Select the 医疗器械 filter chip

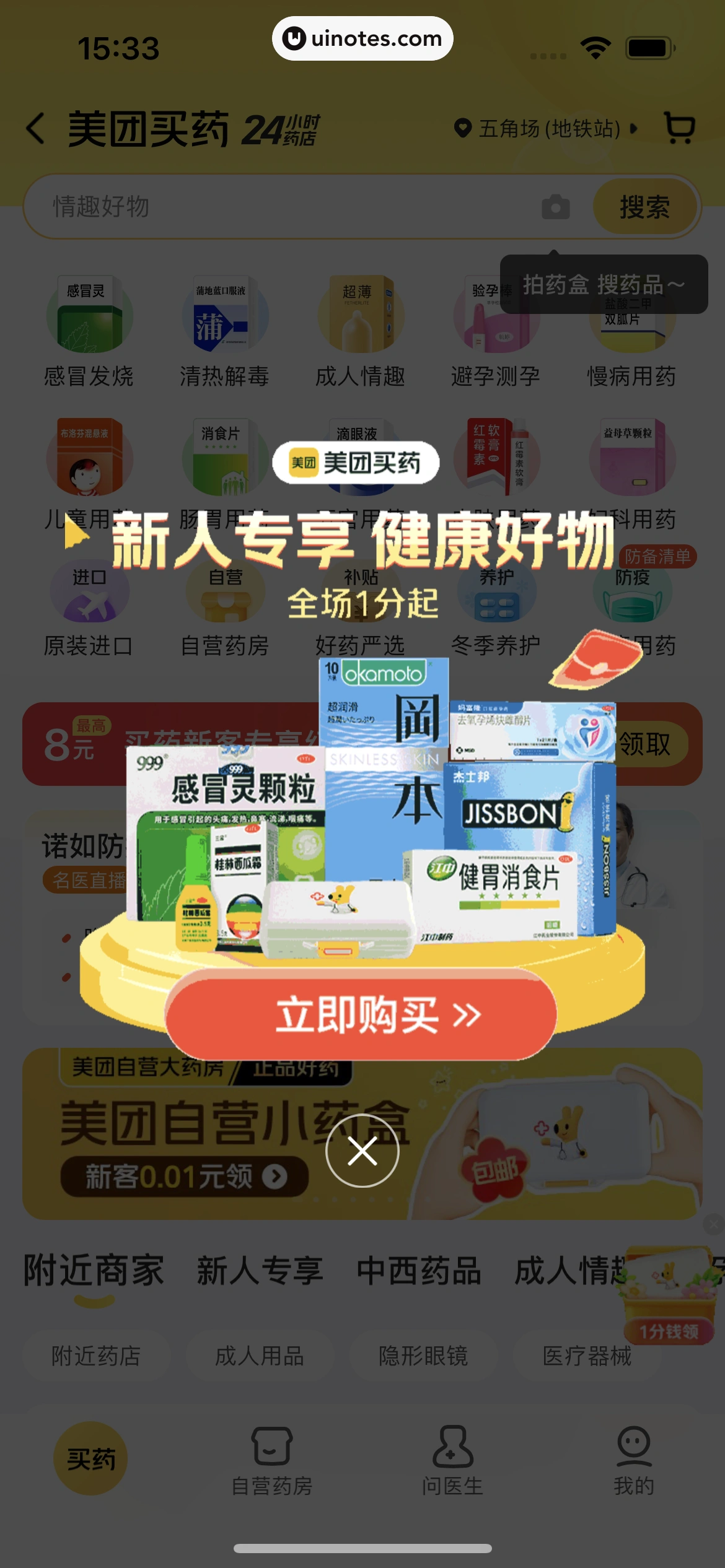pos(587,1356)
